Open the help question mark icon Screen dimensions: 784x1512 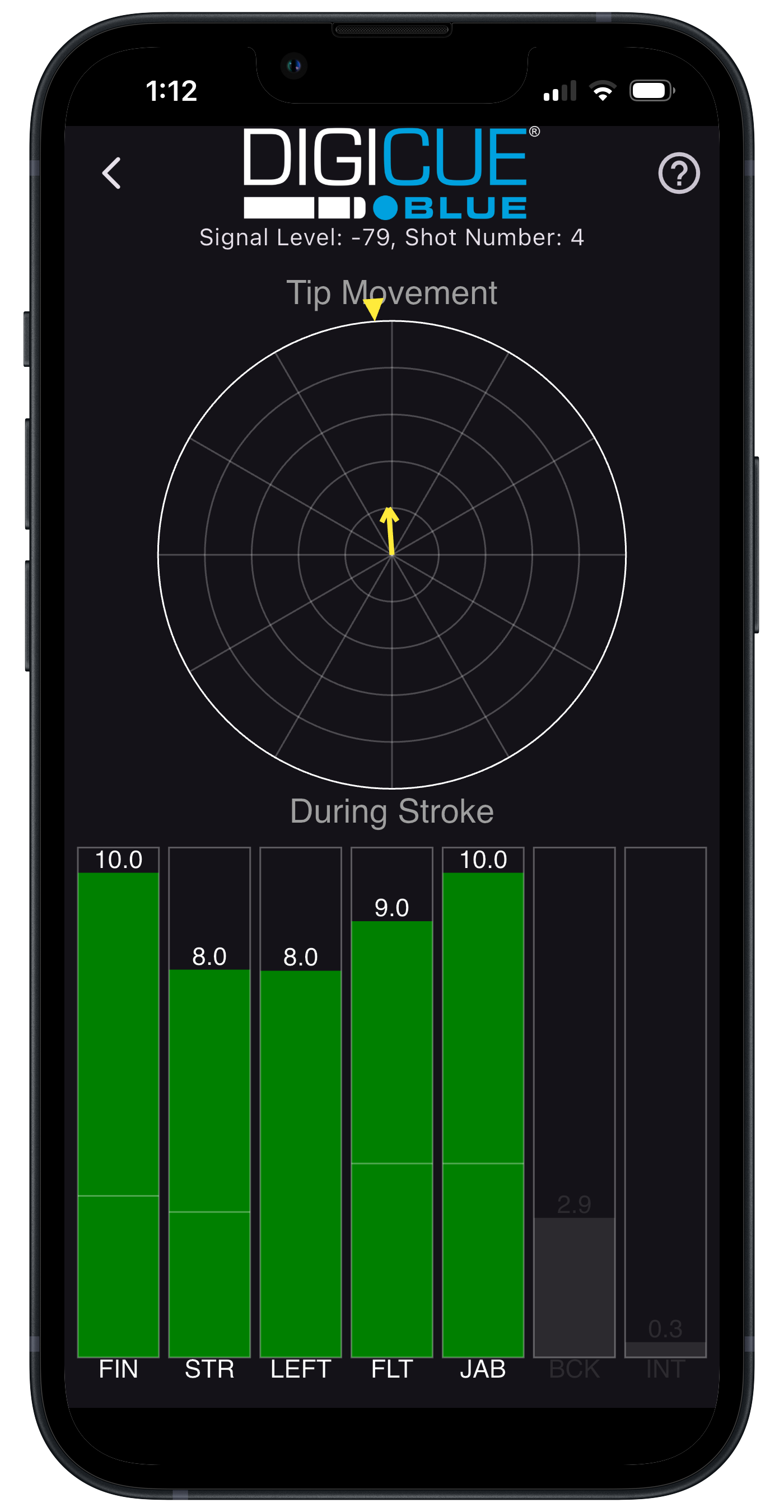click(x=678, y=173)
